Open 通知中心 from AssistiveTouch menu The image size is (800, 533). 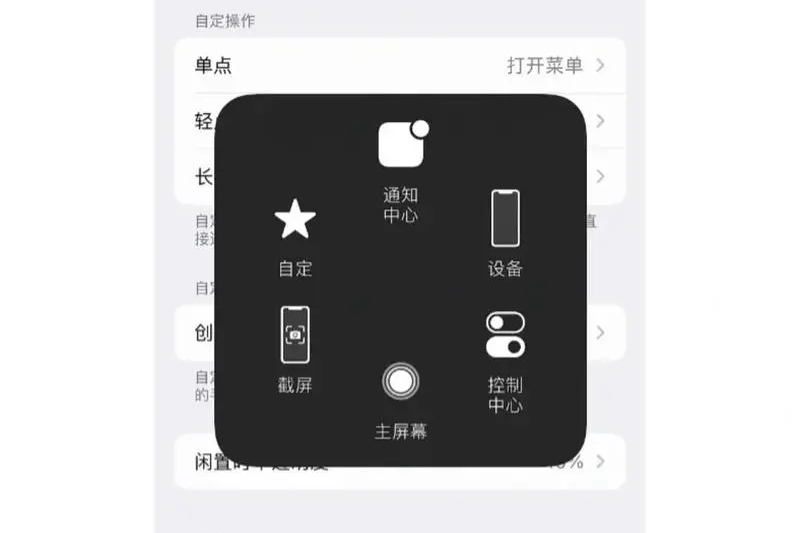coord(401,147)
